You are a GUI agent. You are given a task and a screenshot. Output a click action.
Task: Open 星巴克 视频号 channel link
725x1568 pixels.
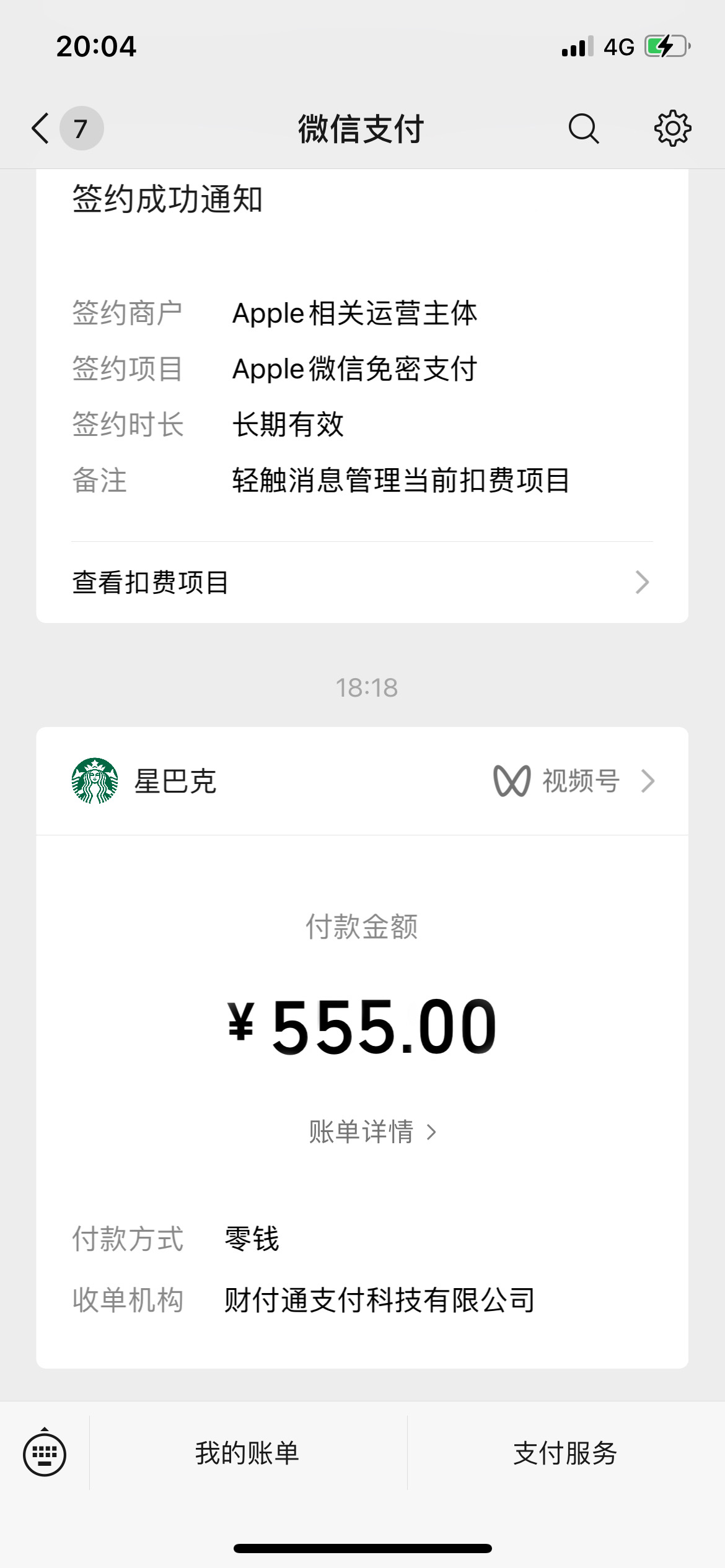click(x=574, y=781)
